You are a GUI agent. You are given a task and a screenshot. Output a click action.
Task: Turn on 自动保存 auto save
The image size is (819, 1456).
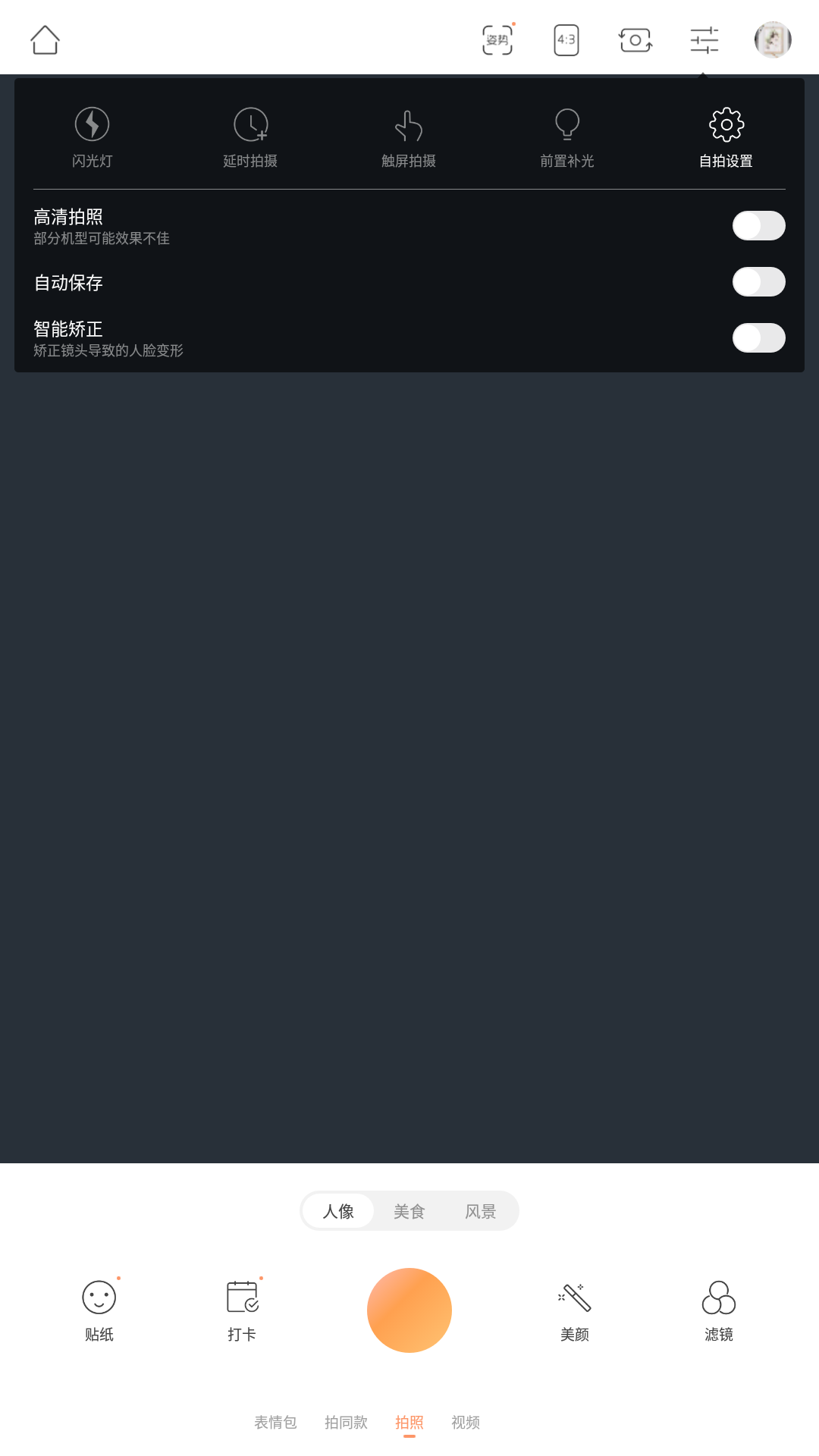tap(758, 281)
